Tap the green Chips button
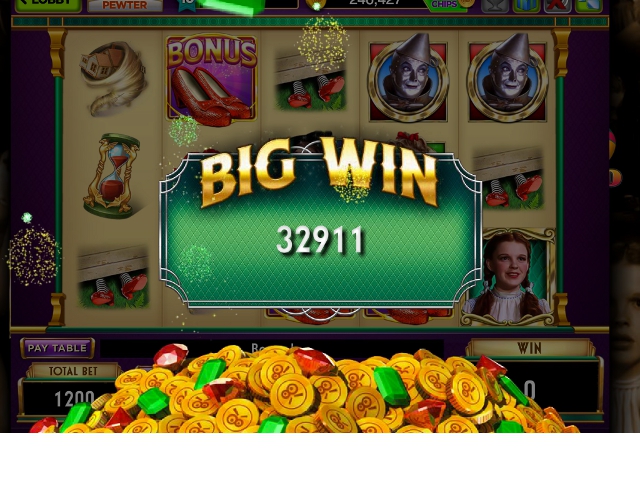The width and height of the screenshot is (640, 480). tap(446, 4)
